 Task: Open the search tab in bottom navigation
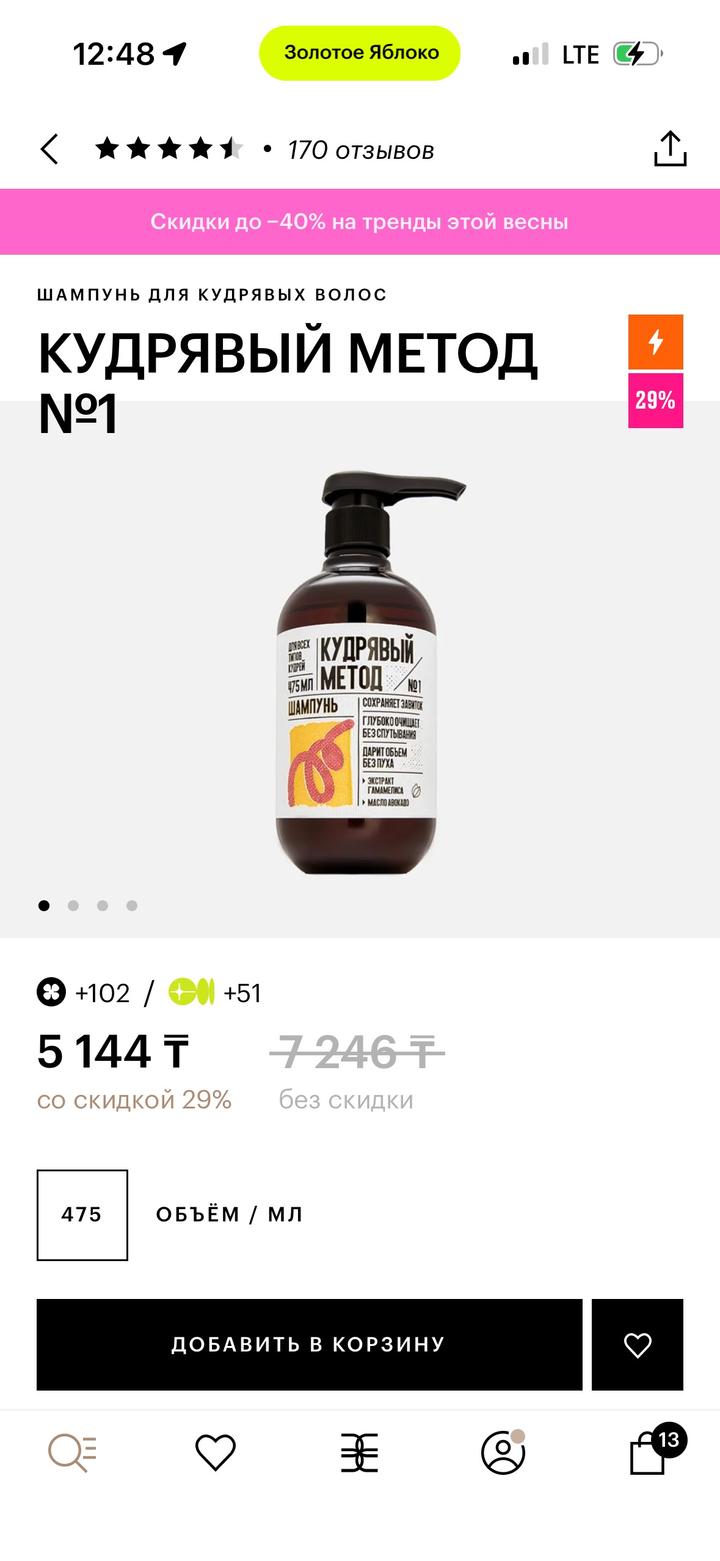coord(72,1452)
